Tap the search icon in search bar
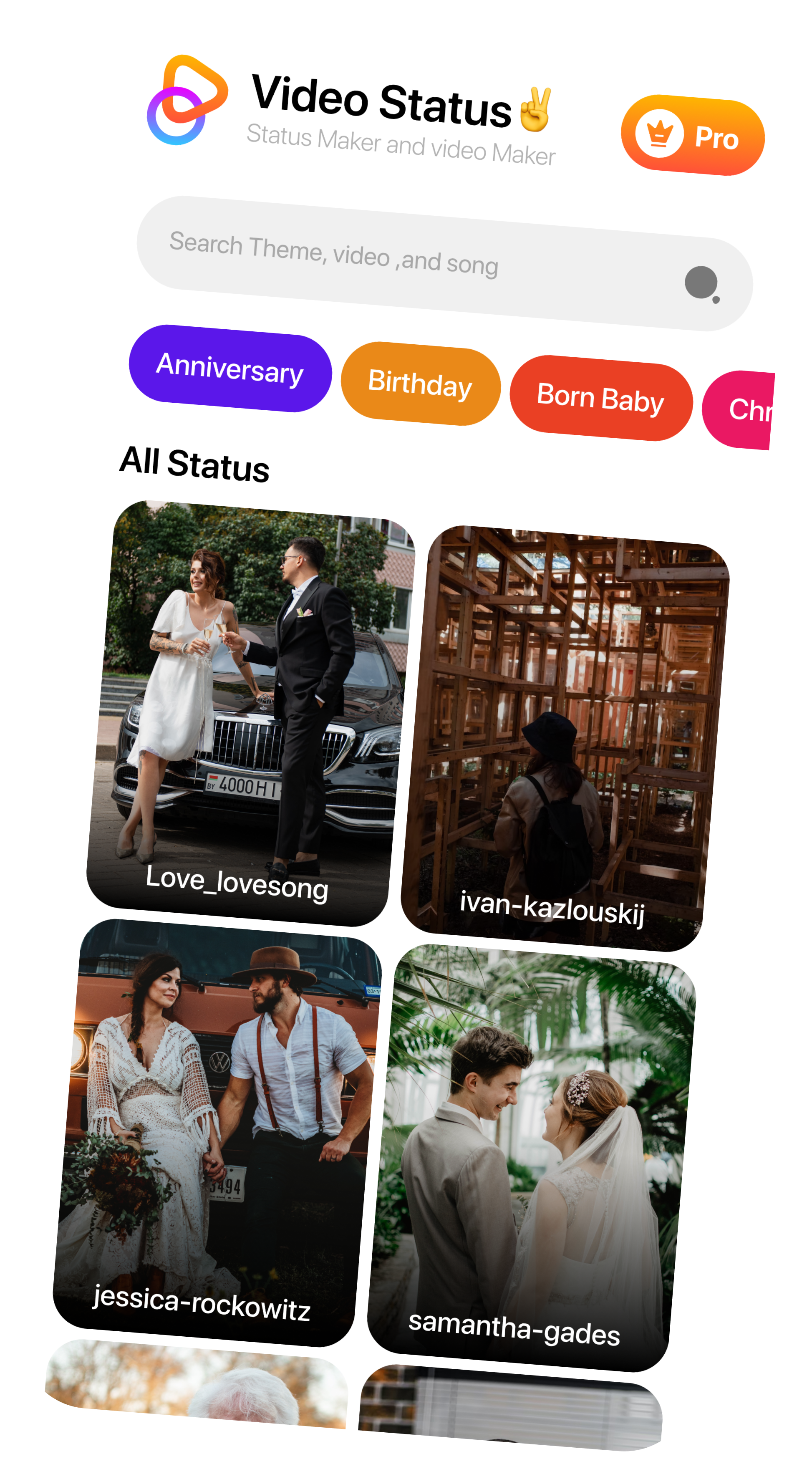Viewport: 812px width, 1469px height. [x=702, y=283]
